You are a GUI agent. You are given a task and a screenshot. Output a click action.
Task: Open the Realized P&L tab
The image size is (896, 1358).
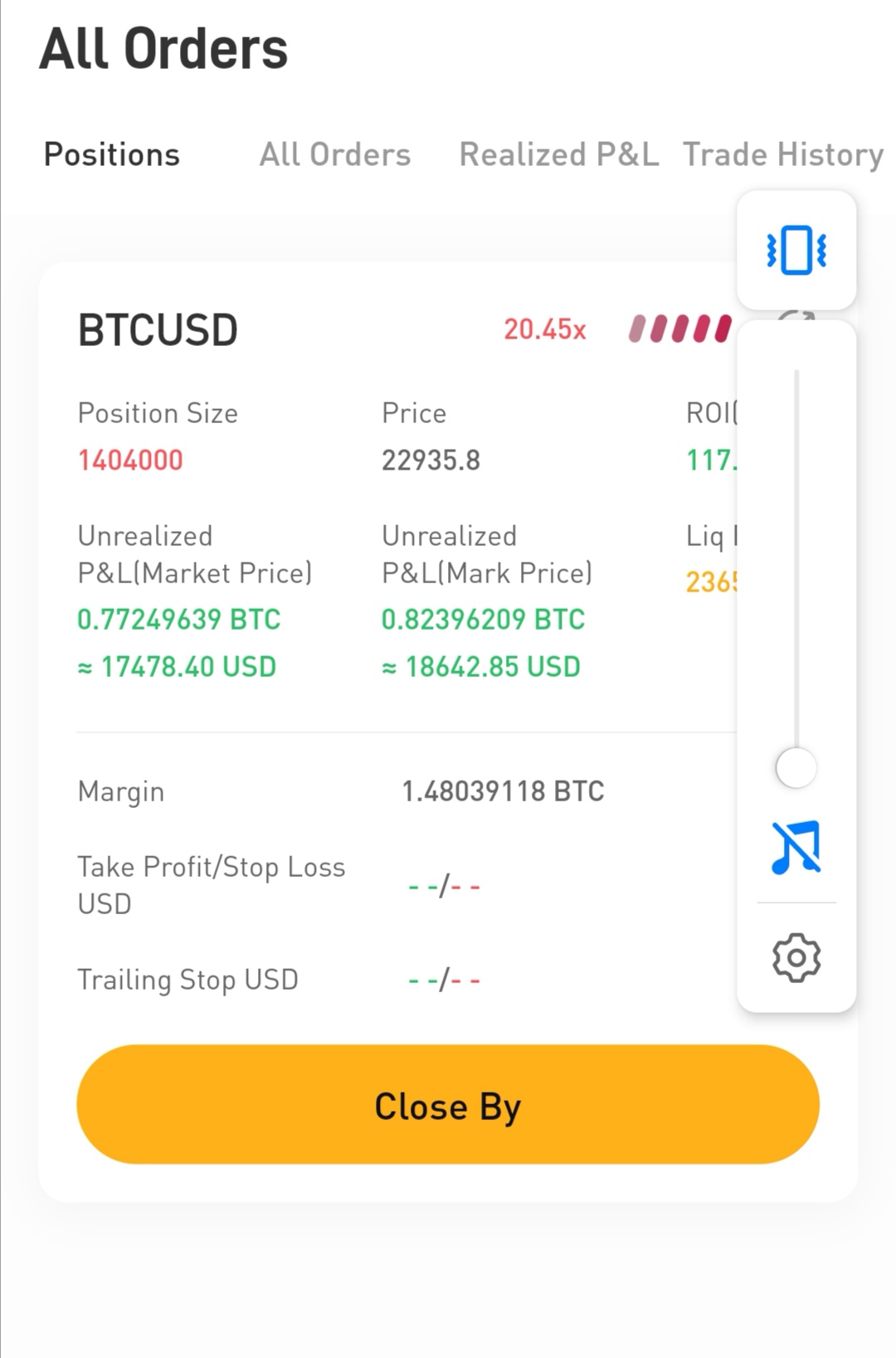(x=558, y=154)
